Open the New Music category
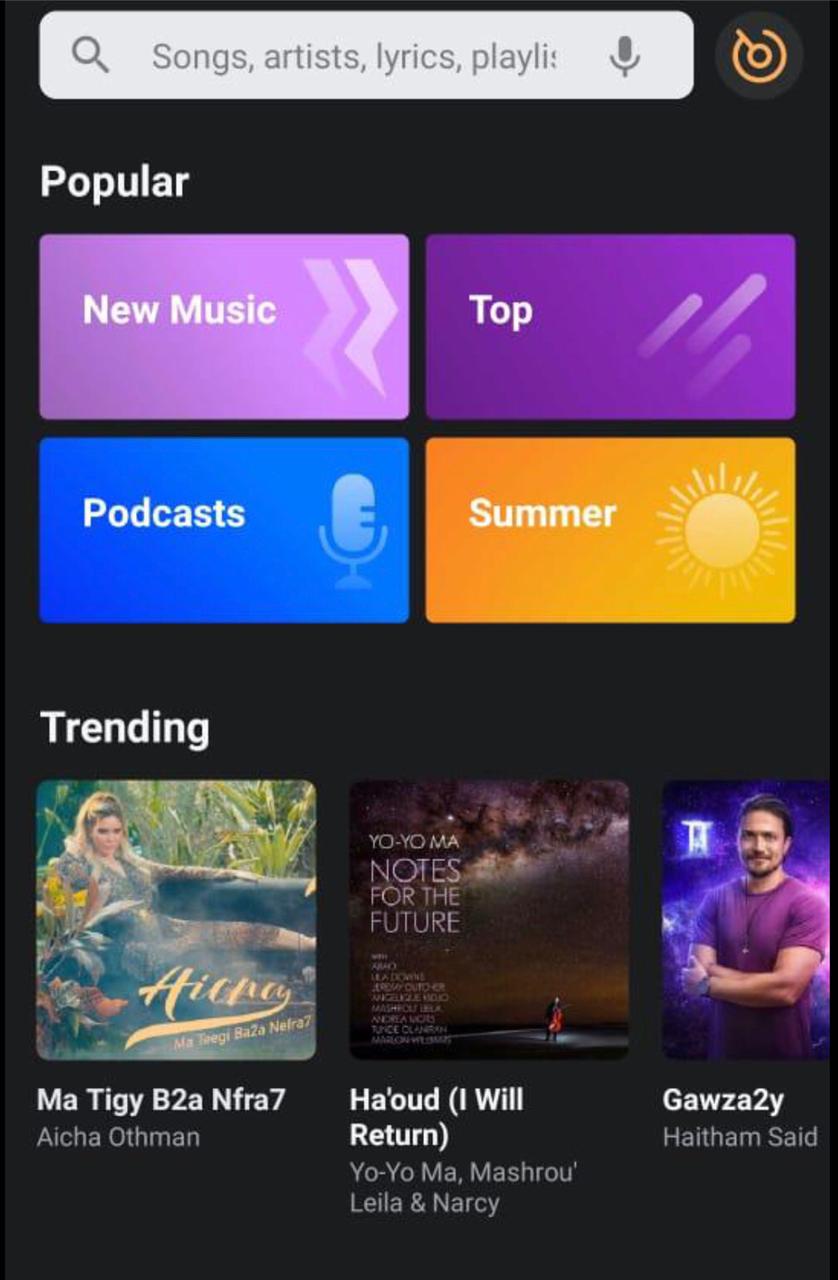The image size is (838, 1280). pyautogui.click(x=224, y=327)
